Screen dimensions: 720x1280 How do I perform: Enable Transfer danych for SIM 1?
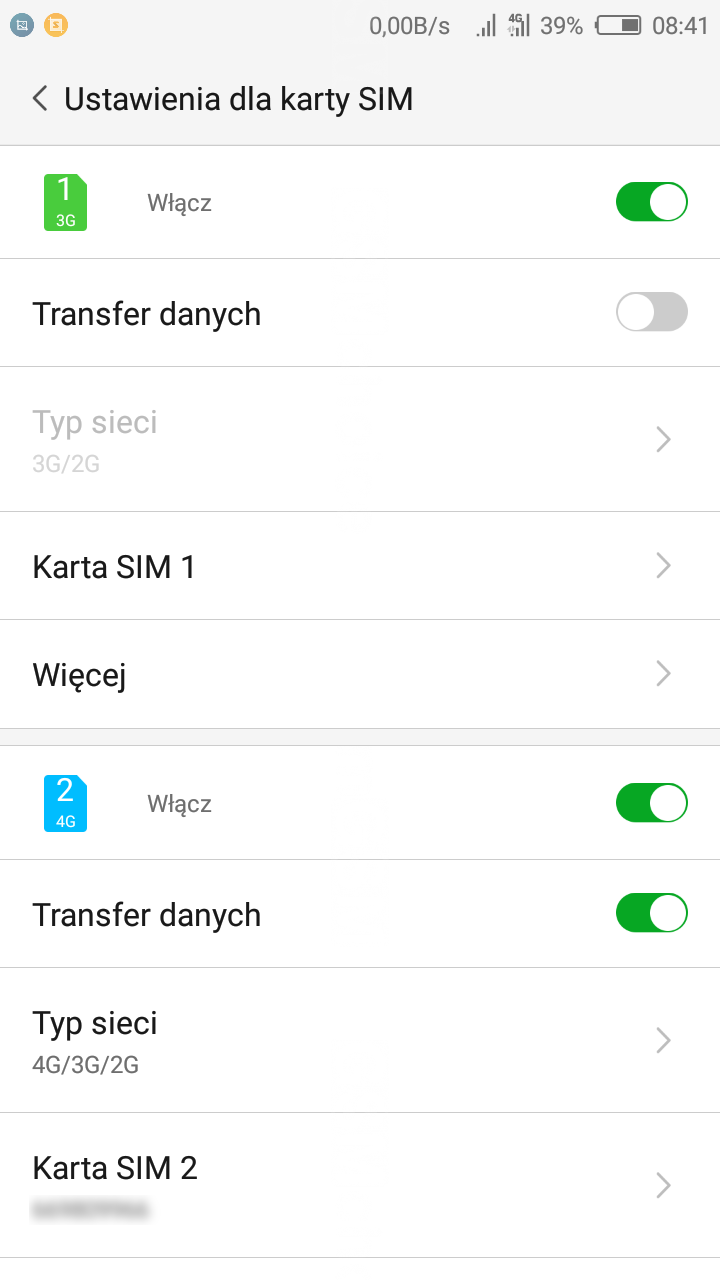pyautogui.click(x=651, y=312)
